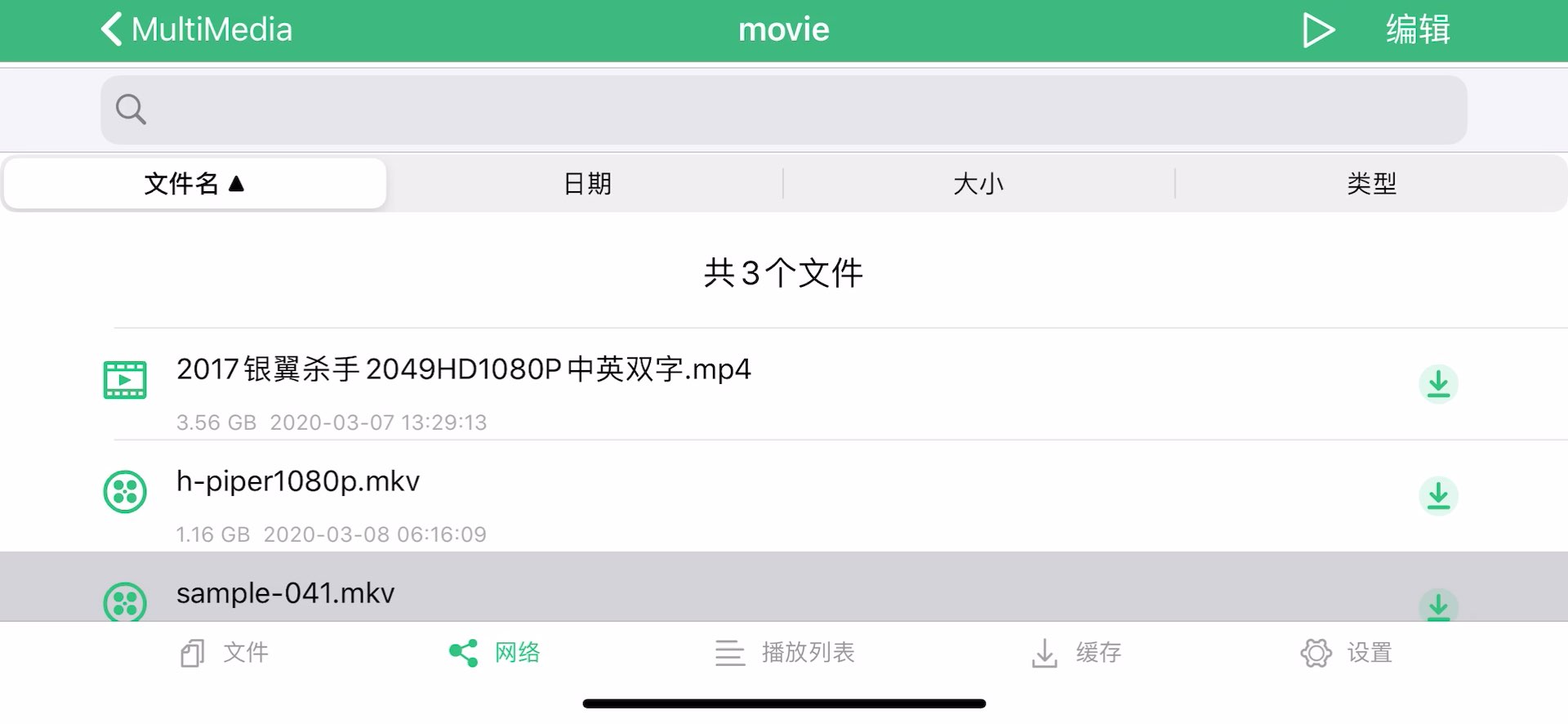Download h-piper1080p.mkv
The height and width of the screenshot is (724, 1568).
pyautogui.click(x=1438, y=496)
